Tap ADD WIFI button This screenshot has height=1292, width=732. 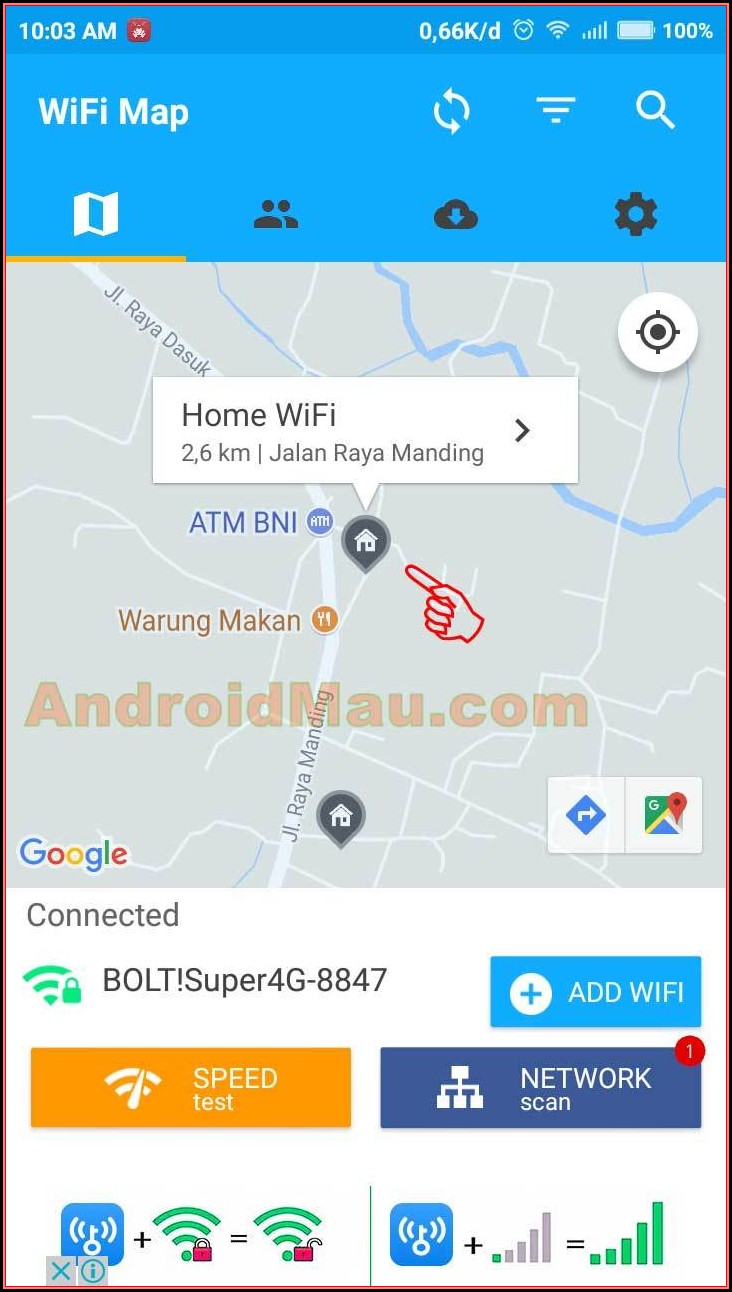pyautogui.click(x=595, y=992)
